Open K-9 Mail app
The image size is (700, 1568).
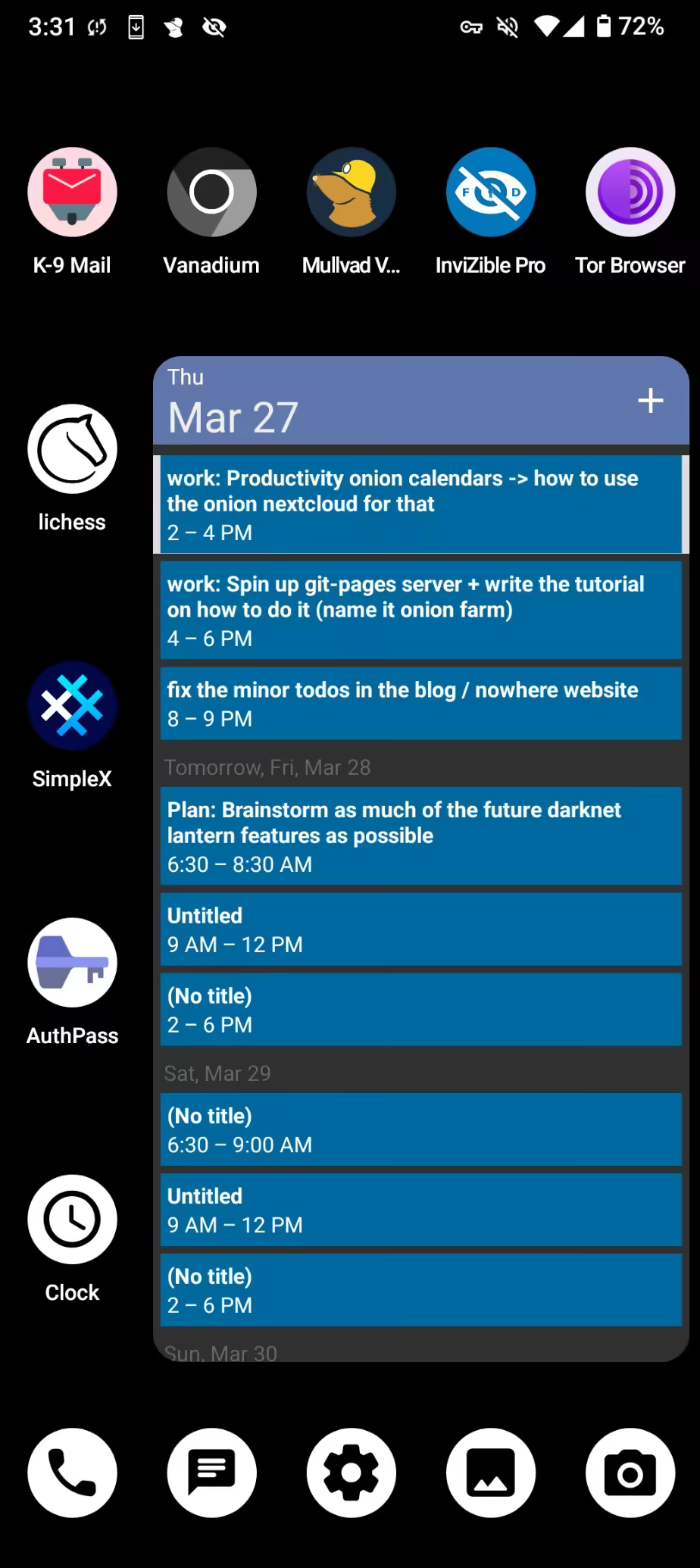[x=72, y=192]
